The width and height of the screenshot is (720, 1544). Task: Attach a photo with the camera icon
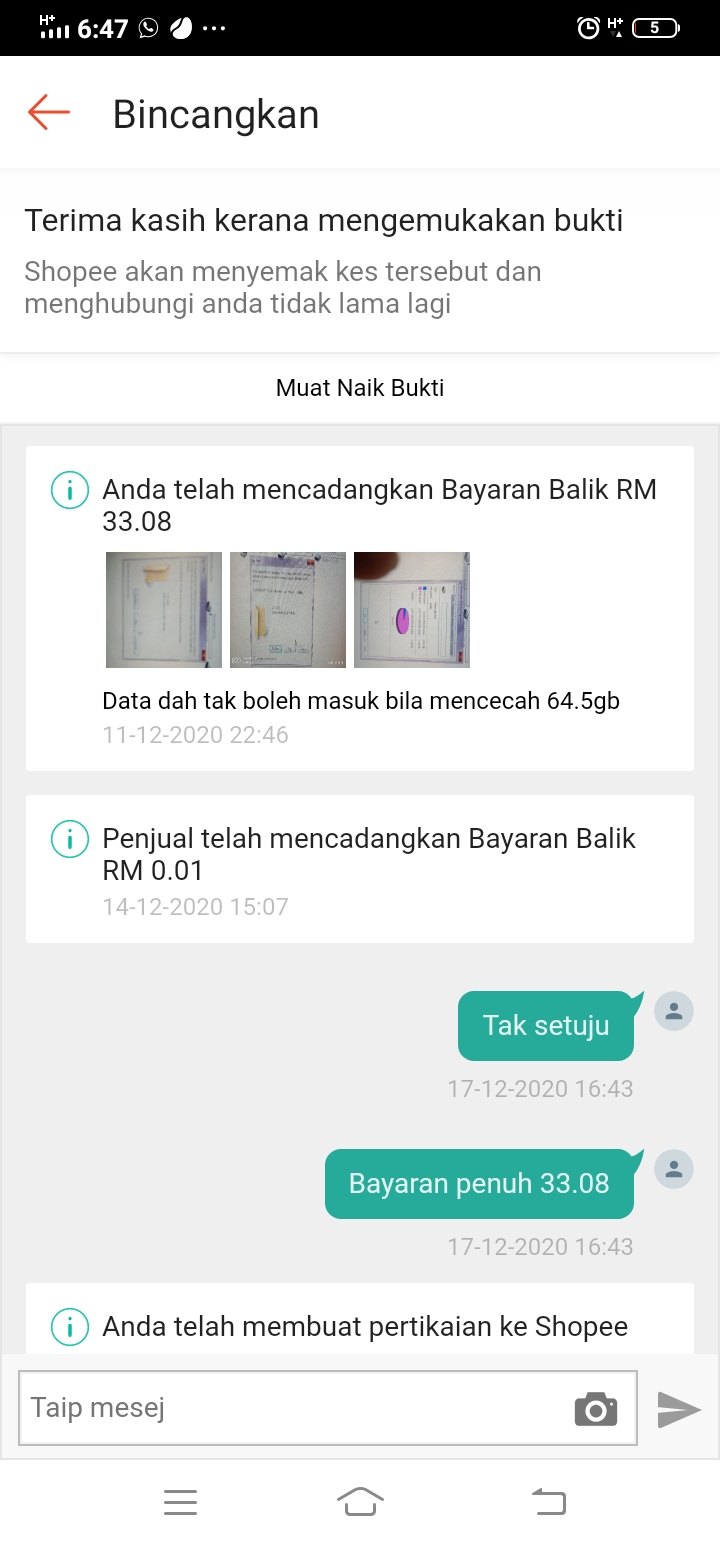(596, 1408)
